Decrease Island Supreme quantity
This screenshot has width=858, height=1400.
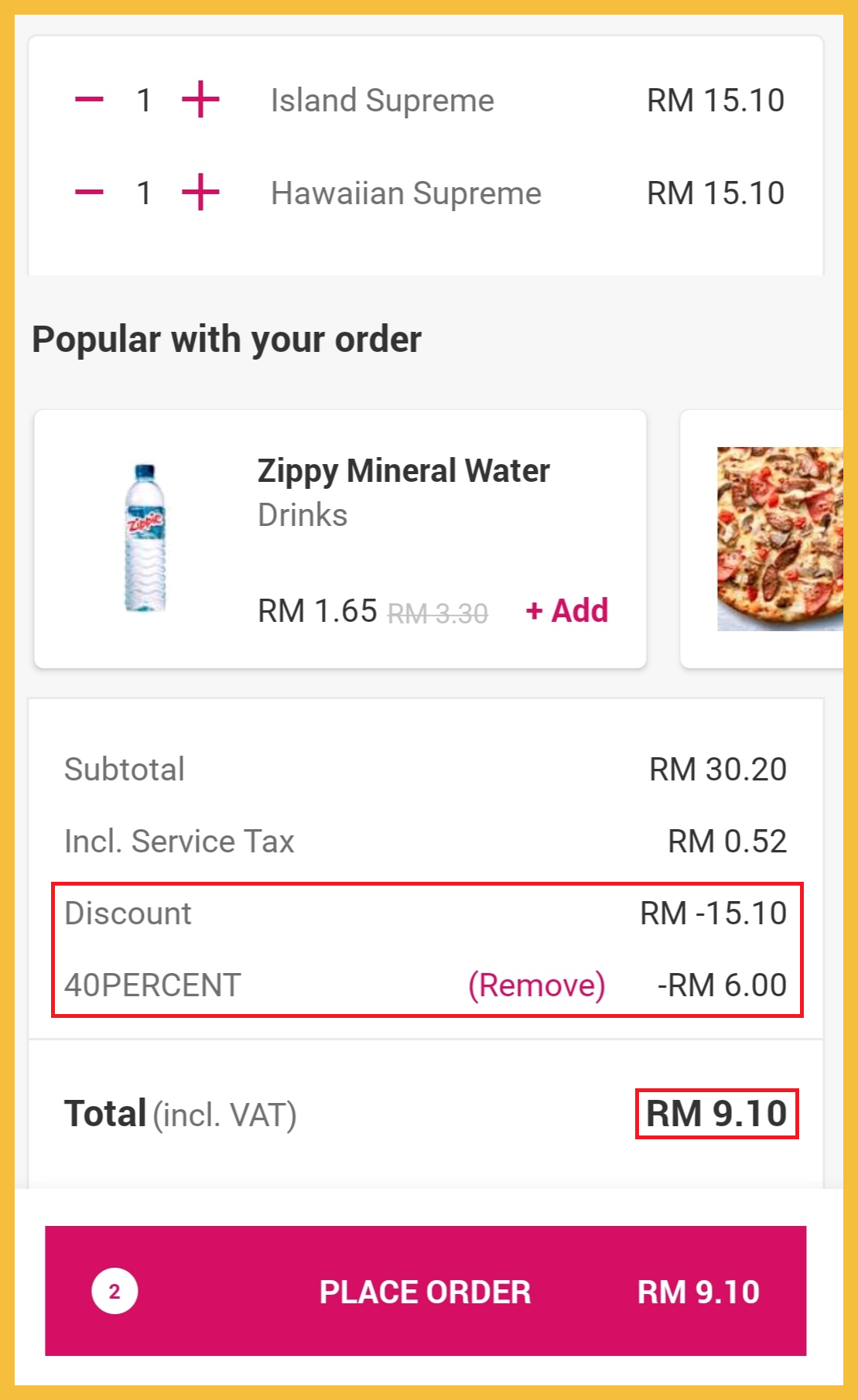pos(89,100)
